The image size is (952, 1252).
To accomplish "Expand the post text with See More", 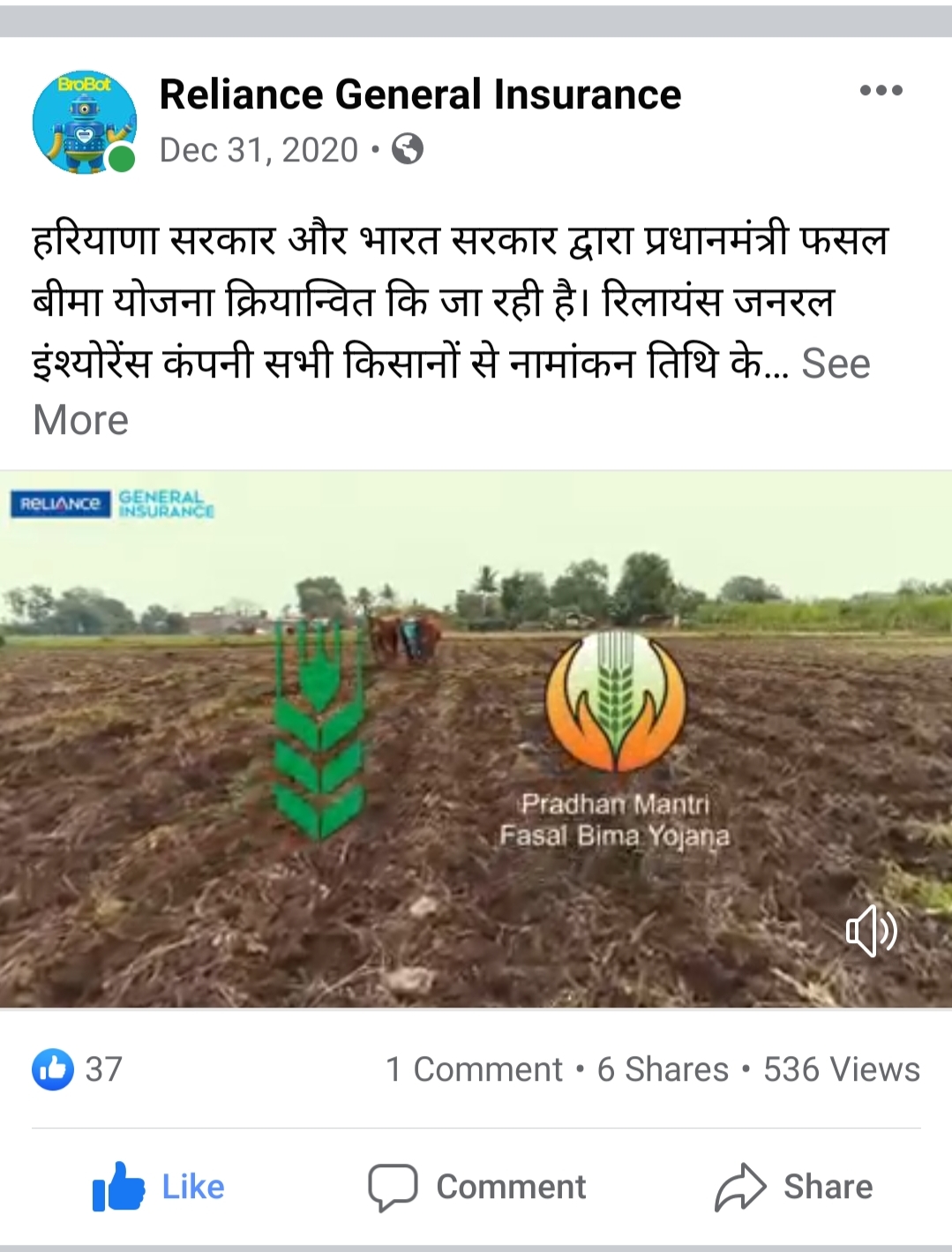I will pos(835,364).
